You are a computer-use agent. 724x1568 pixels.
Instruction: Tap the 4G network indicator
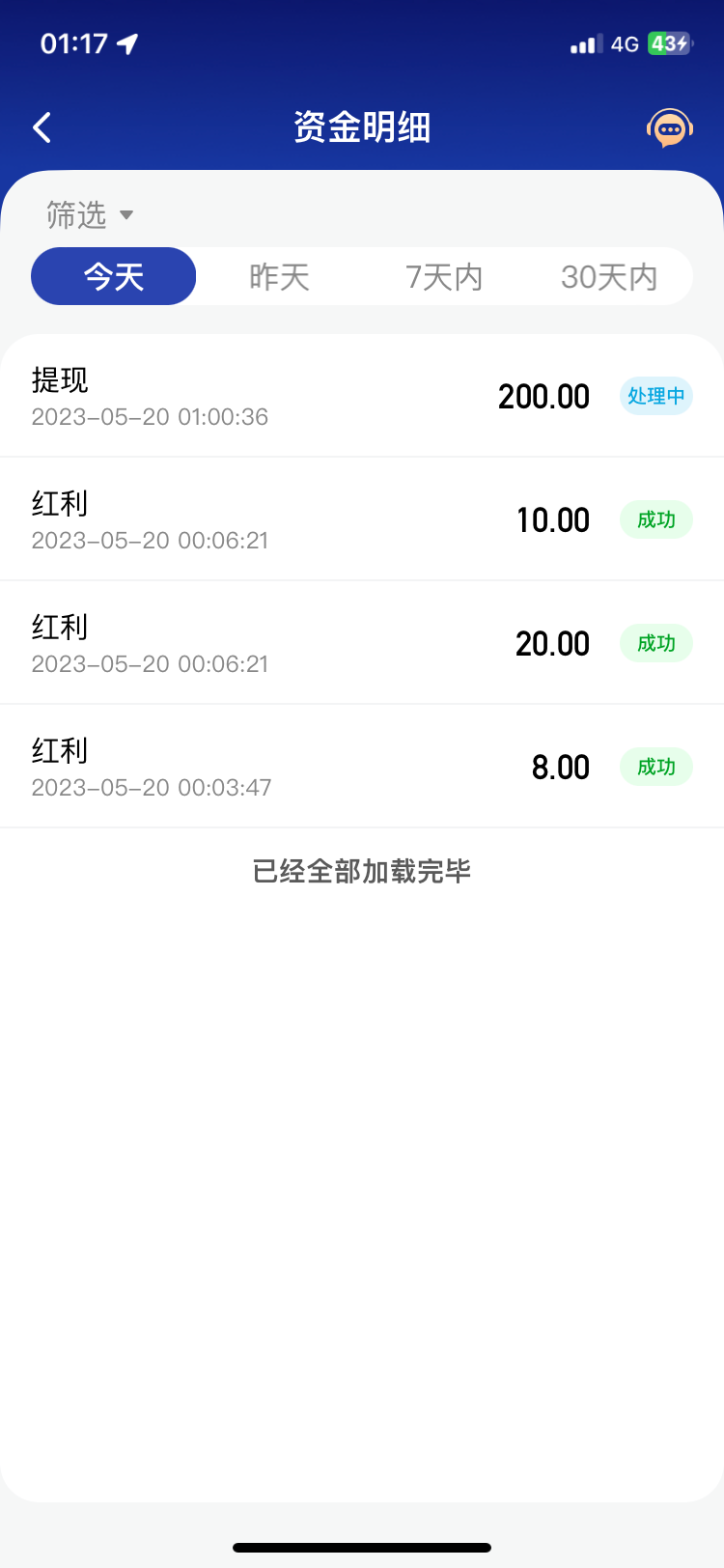click(x=624, y=44)
